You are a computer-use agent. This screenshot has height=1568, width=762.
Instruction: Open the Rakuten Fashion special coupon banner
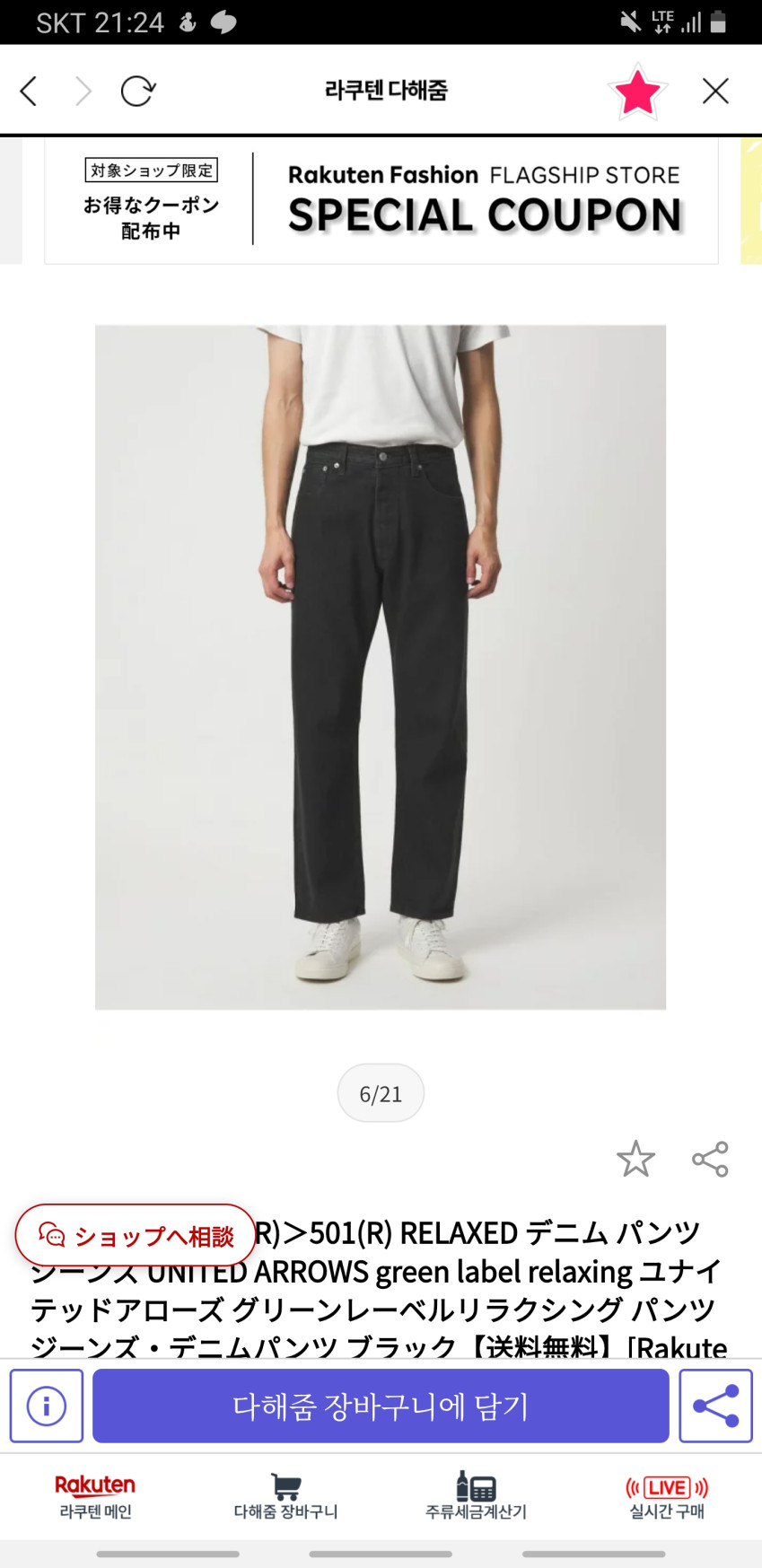pos(381,201)
